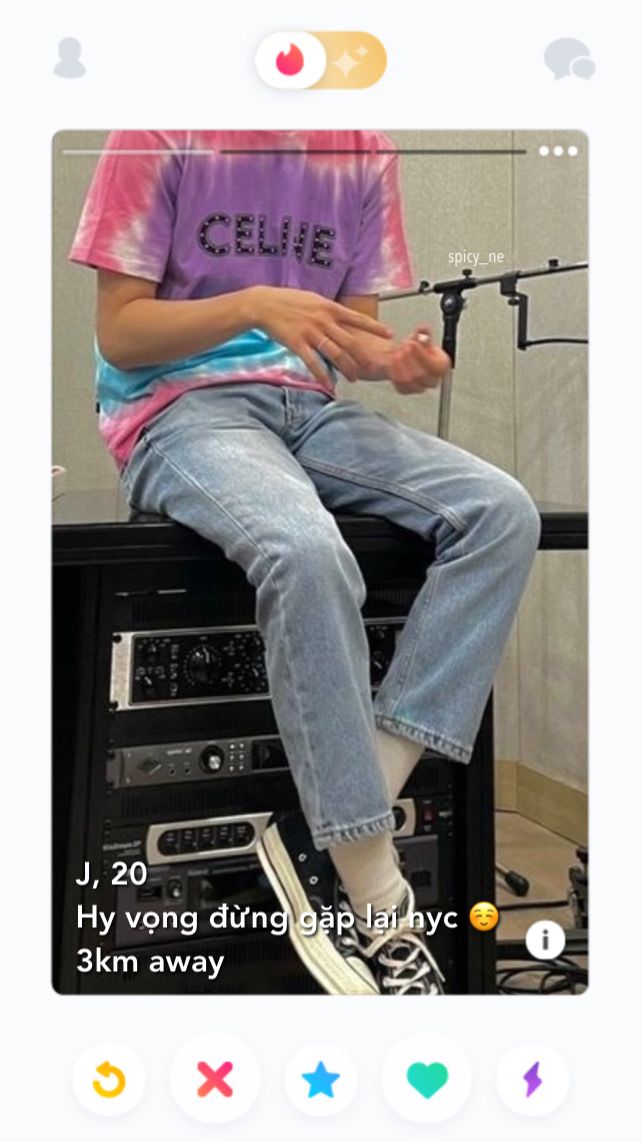The width and height of the screenshot is (642, 1142).
Task: Open the messages chat bubbles
Action: pyautogui.click(x=569, y=58)
